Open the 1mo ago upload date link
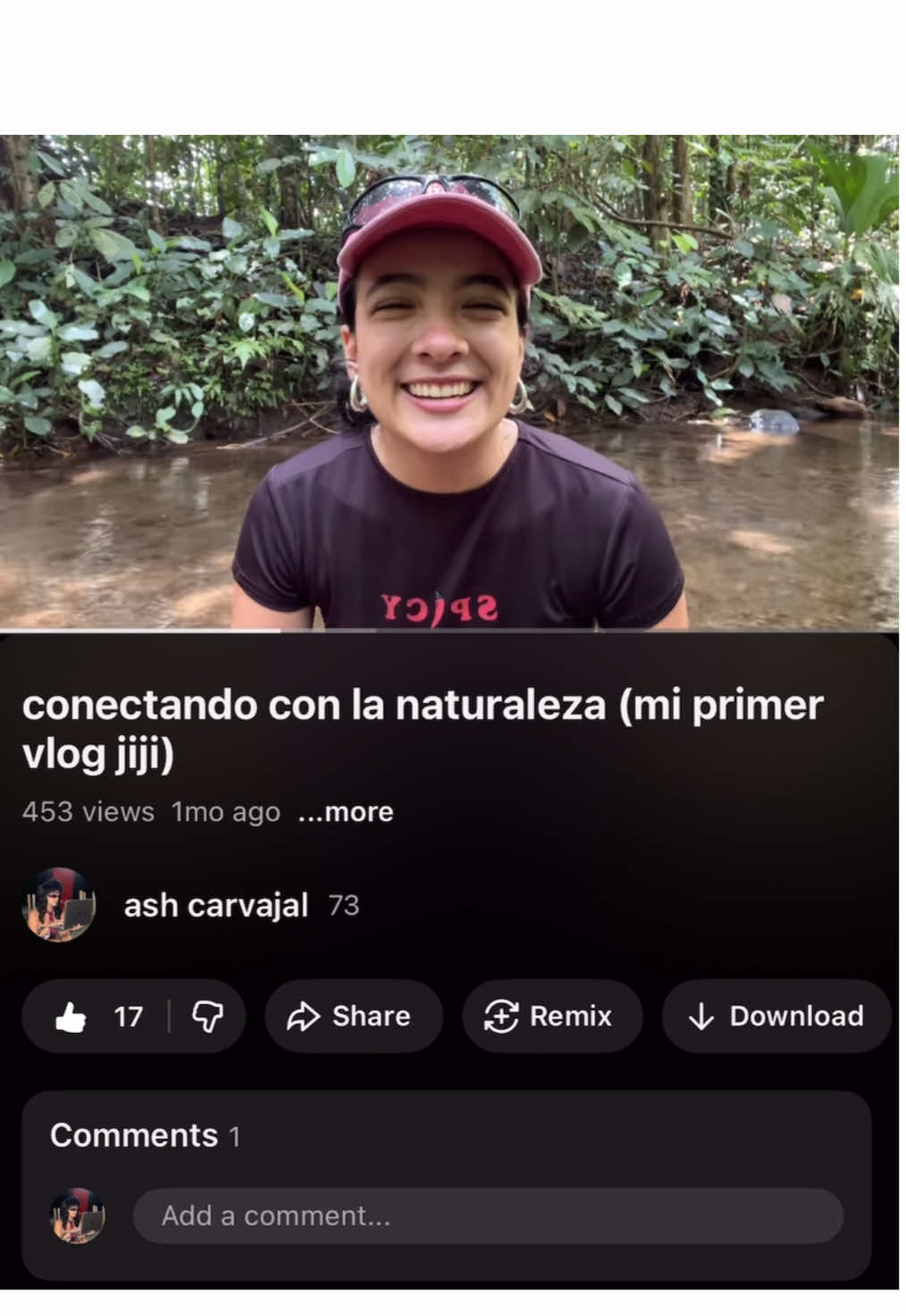This screenshot has height=1316, width=906. (x=224, y=811)
